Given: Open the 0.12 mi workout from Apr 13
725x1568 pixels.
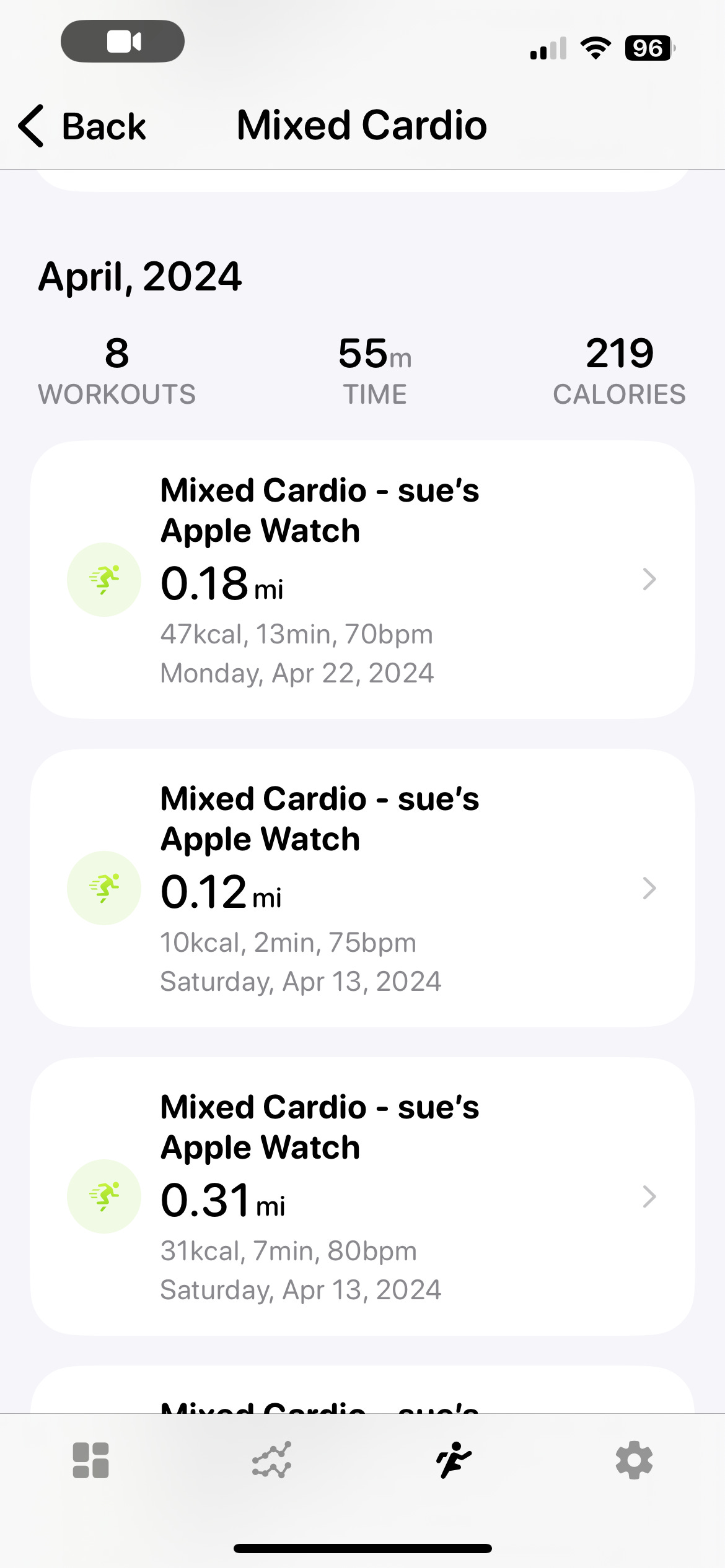Looking at the screenshot, I should pyautogui.click(x=362, y=888).
